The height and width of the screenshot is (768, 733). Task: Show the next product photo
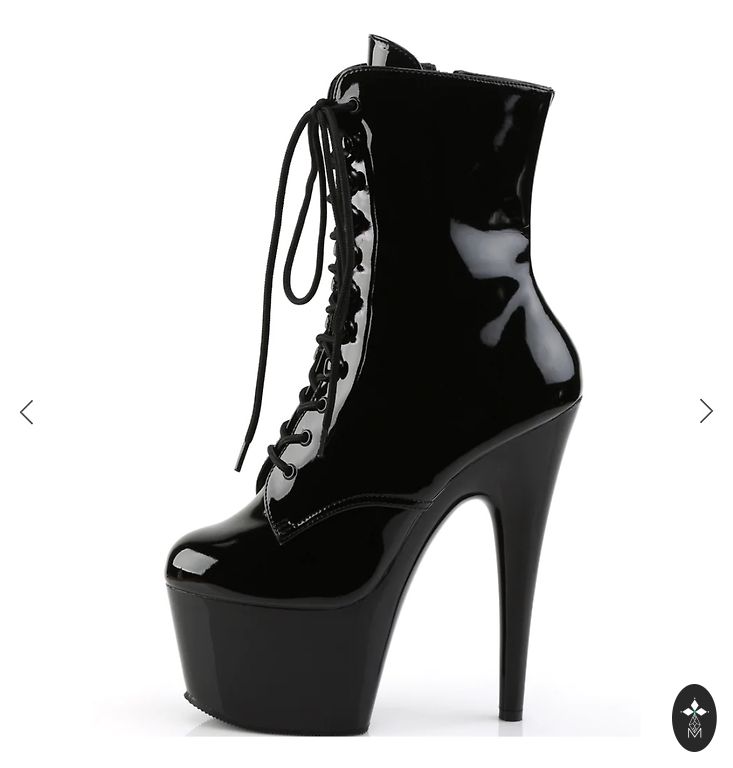click(x=706, y=411)
